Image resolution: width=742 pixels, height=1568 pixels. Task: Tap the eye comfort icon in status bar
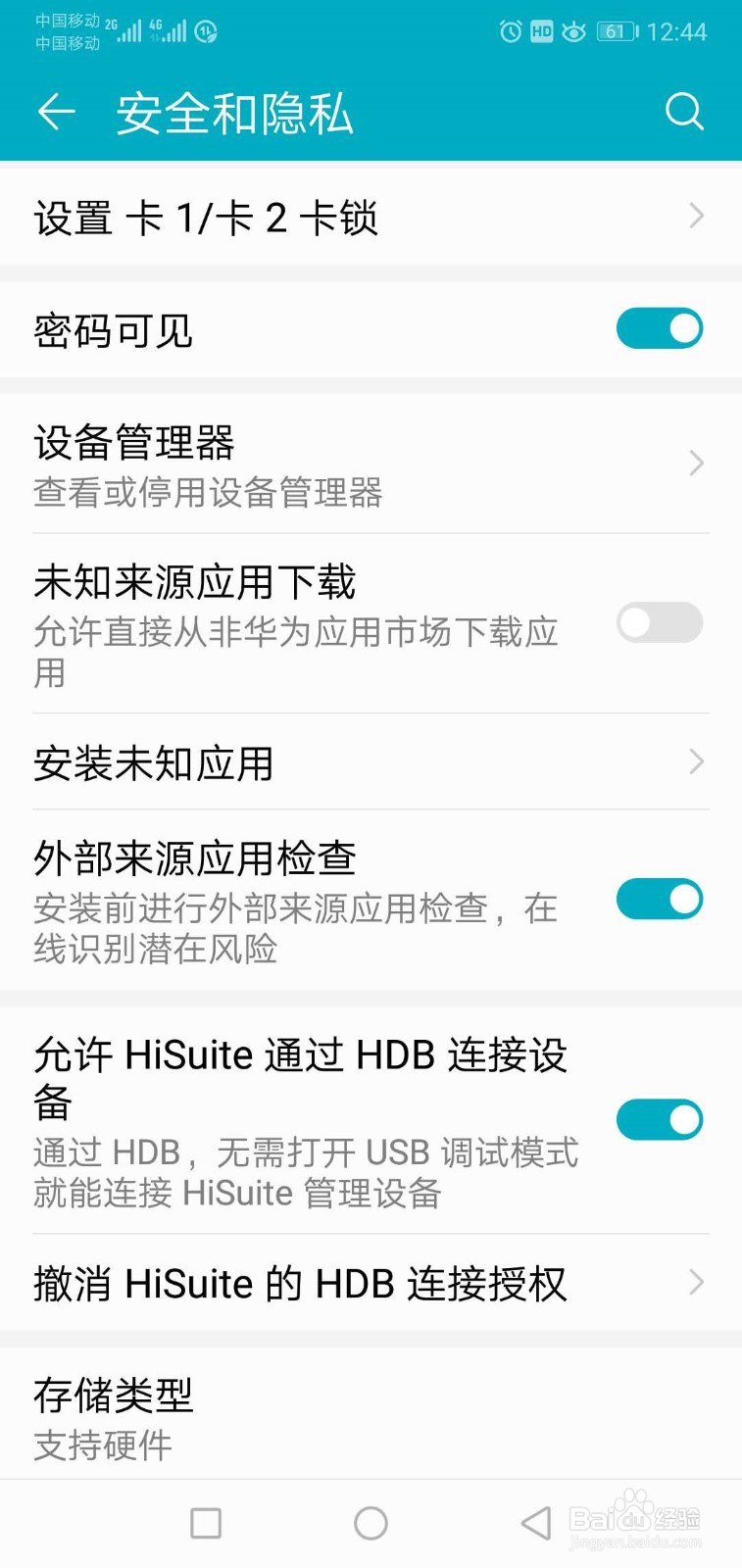[x=571, y=32]
